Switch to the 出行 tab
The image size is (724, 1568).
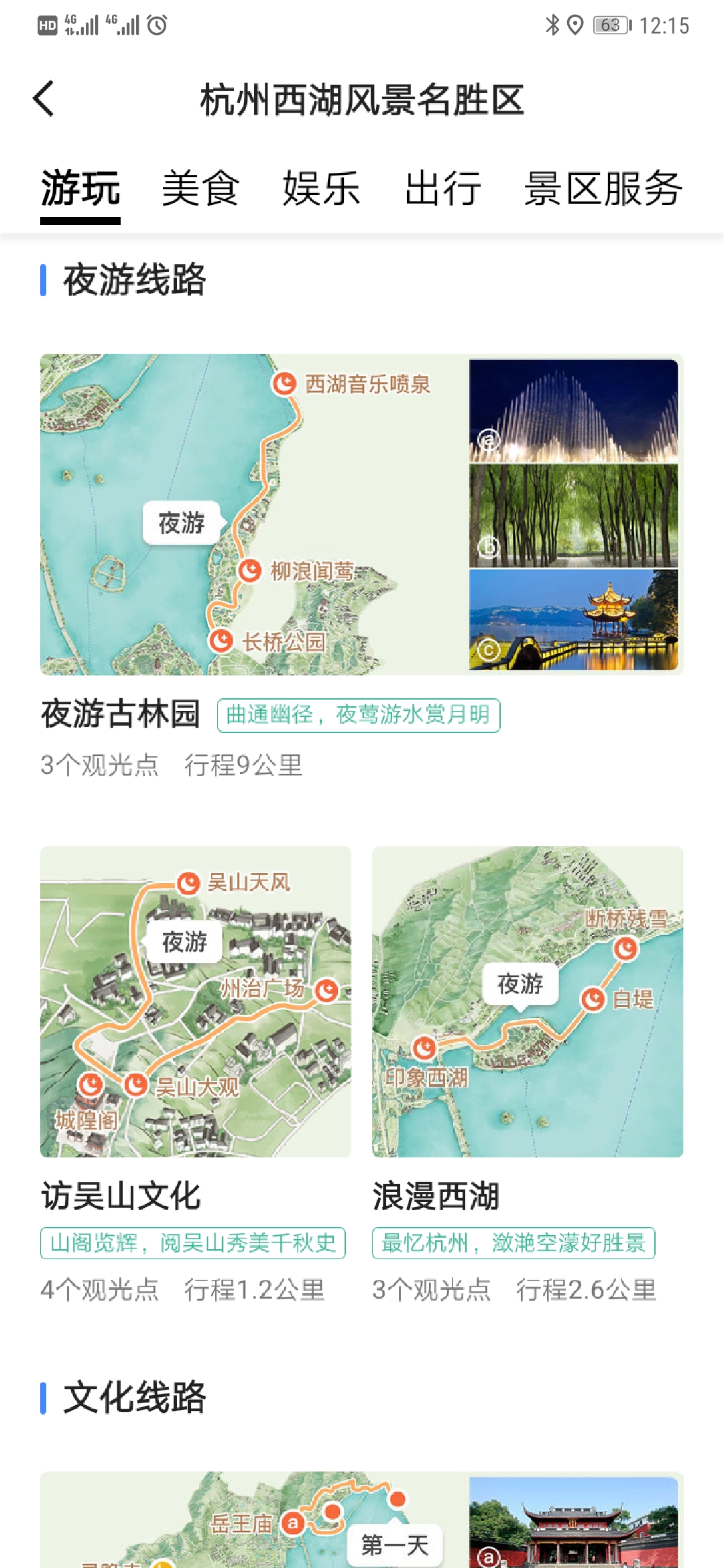pos(442,188)
